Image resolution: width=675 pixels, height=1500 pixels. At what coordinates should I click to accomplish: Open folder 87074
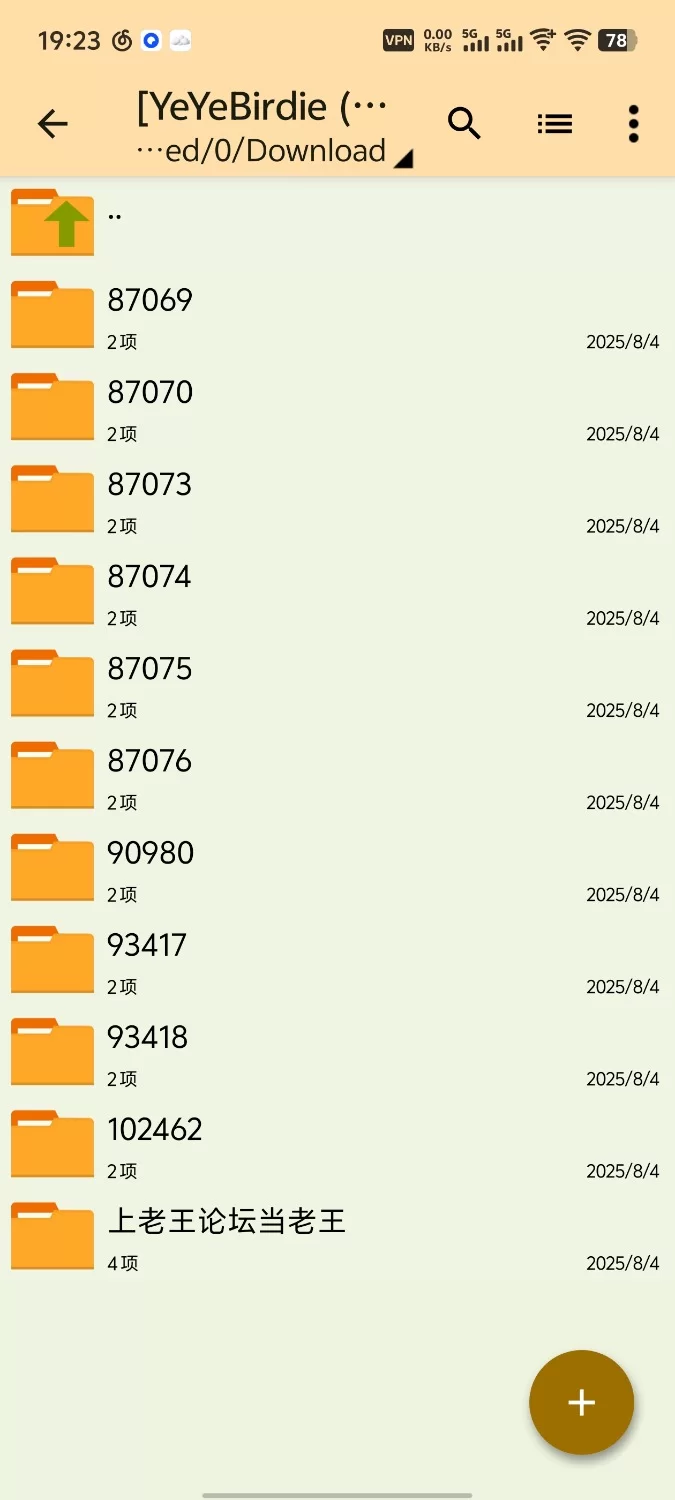337,592
